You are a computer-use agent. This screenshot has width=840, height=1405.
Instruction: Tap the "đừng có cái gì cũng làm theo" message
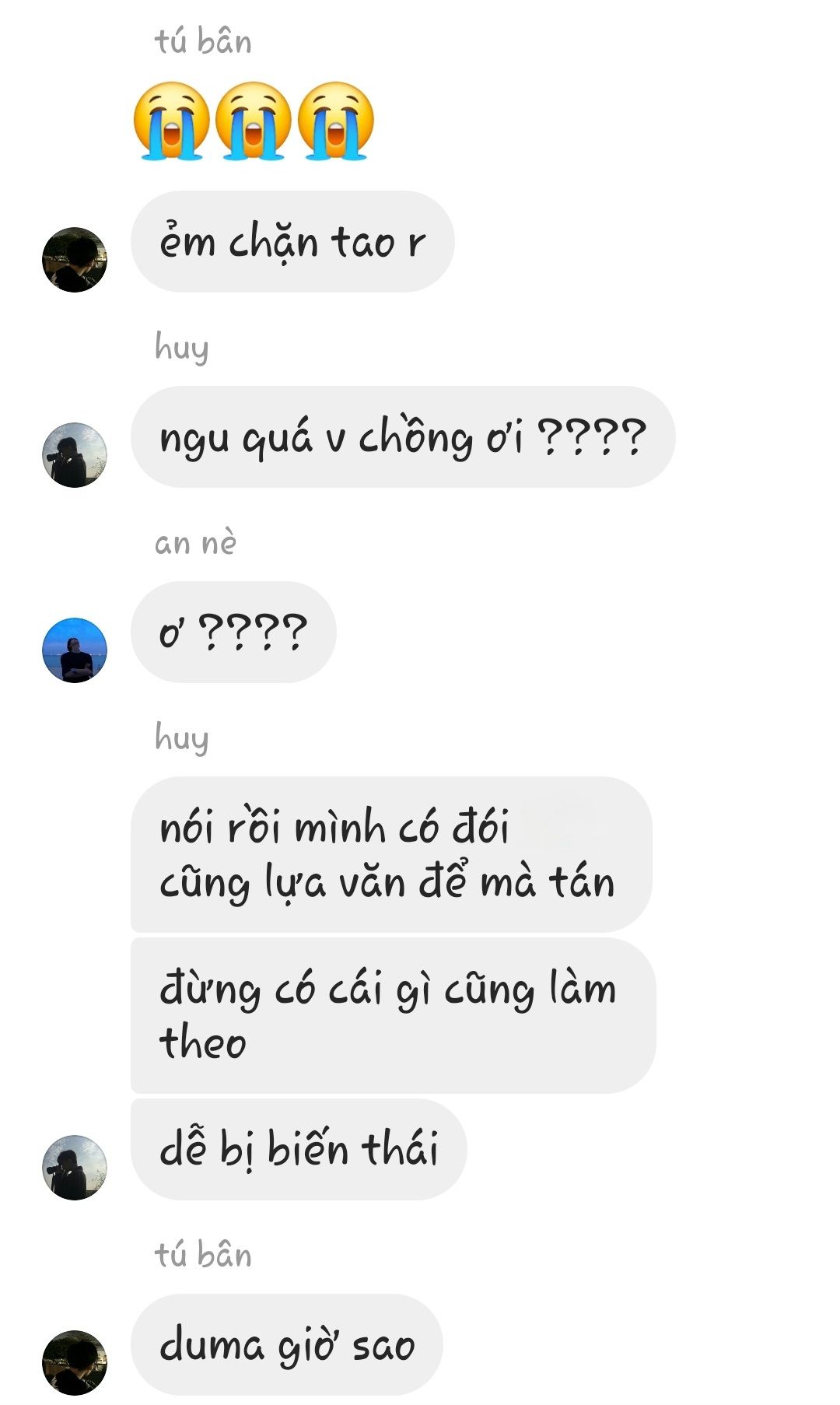(x=394, y=1015)
